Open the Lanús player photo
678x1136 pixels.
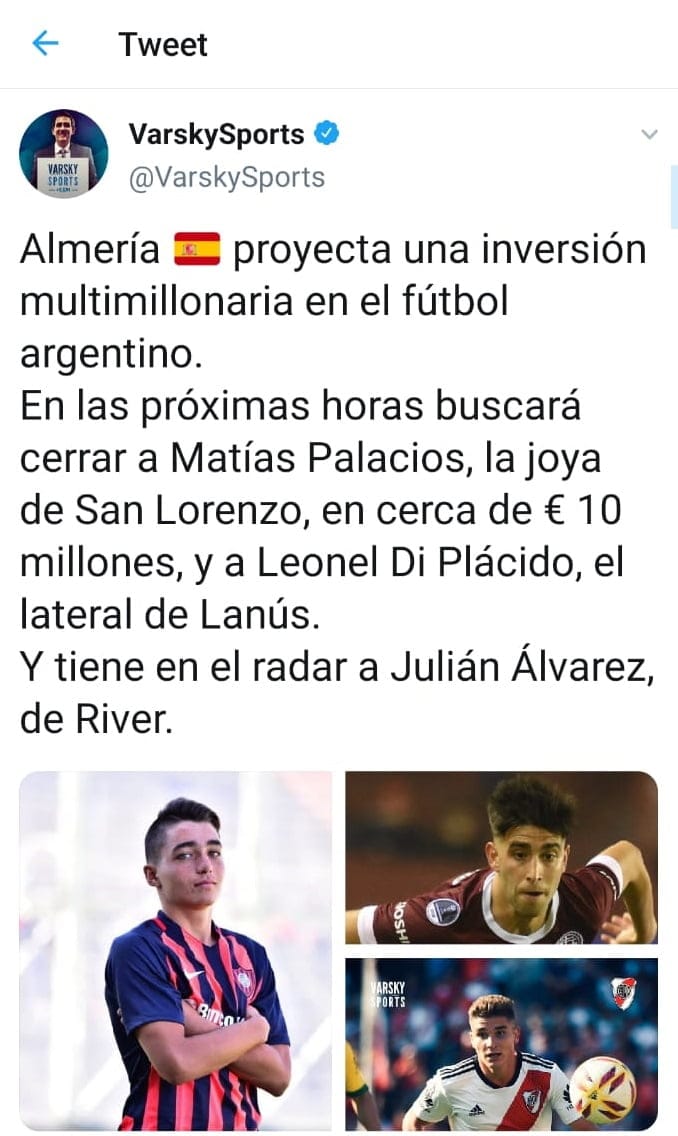(501, 857)
